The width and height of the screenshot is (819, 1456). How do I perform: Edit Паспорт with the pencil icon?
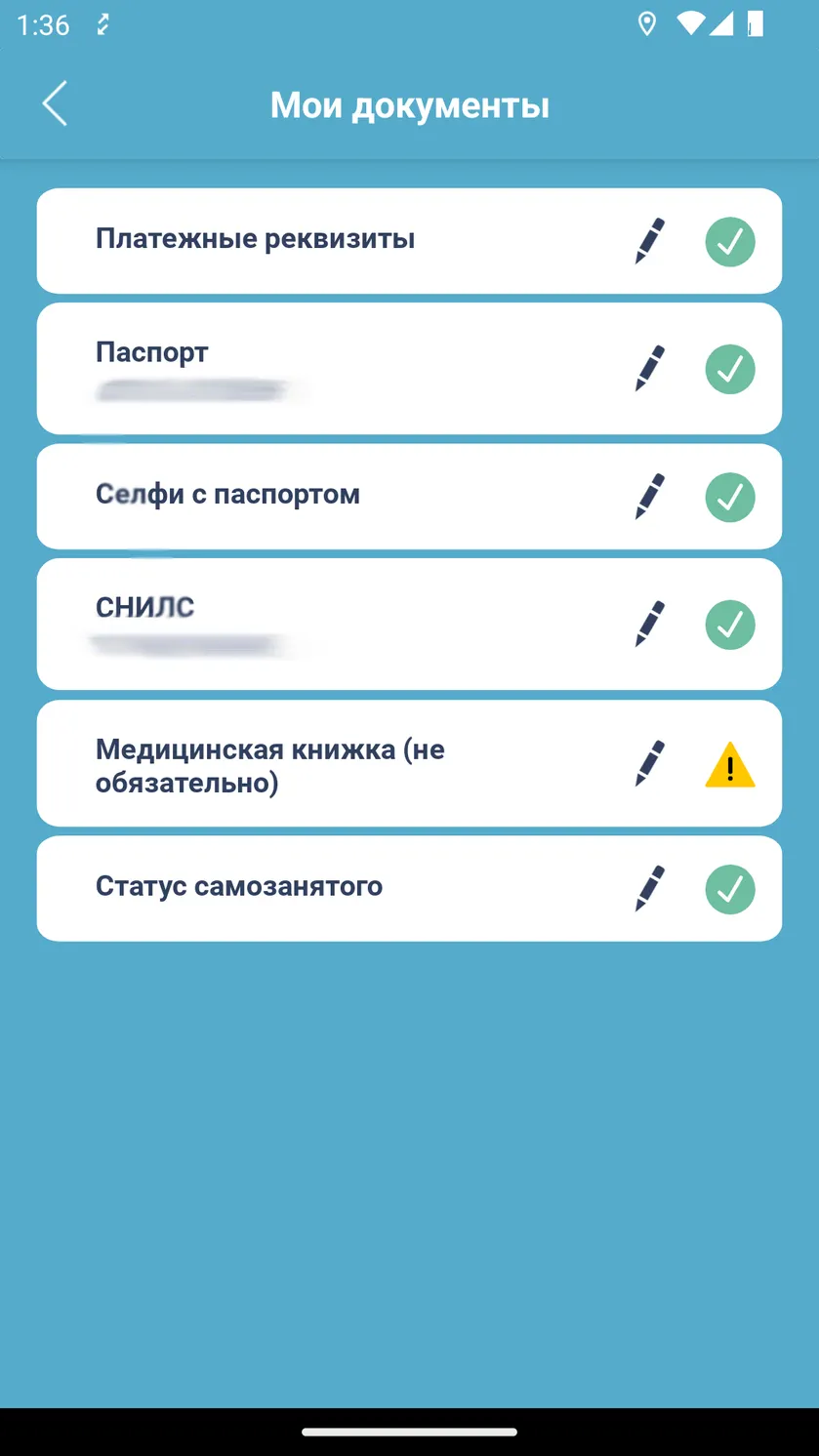[x=650, y=369]
